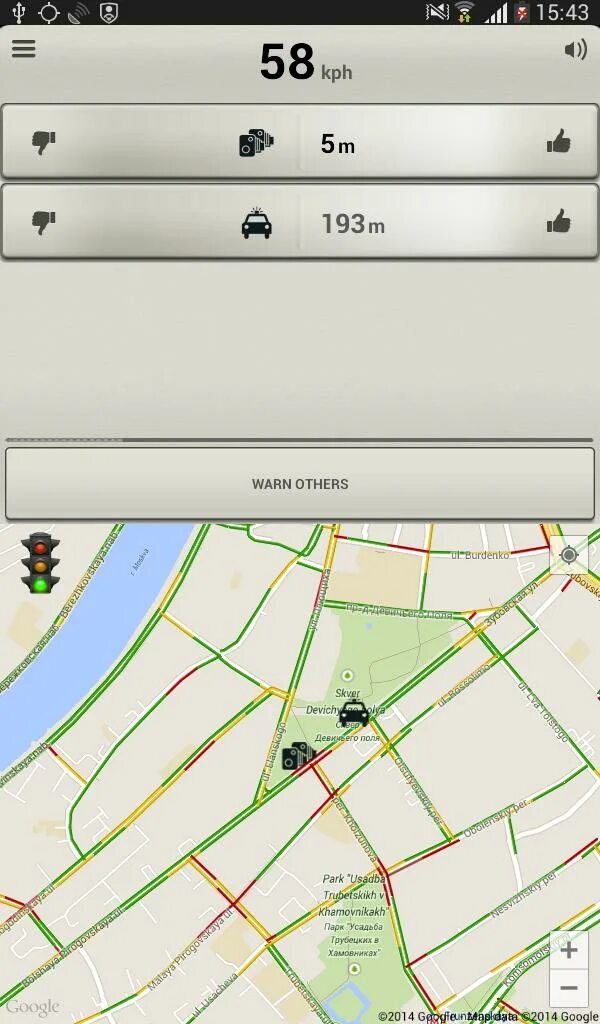Select the police car marker on map
The image size is (600, 1024).
(353, 712)
